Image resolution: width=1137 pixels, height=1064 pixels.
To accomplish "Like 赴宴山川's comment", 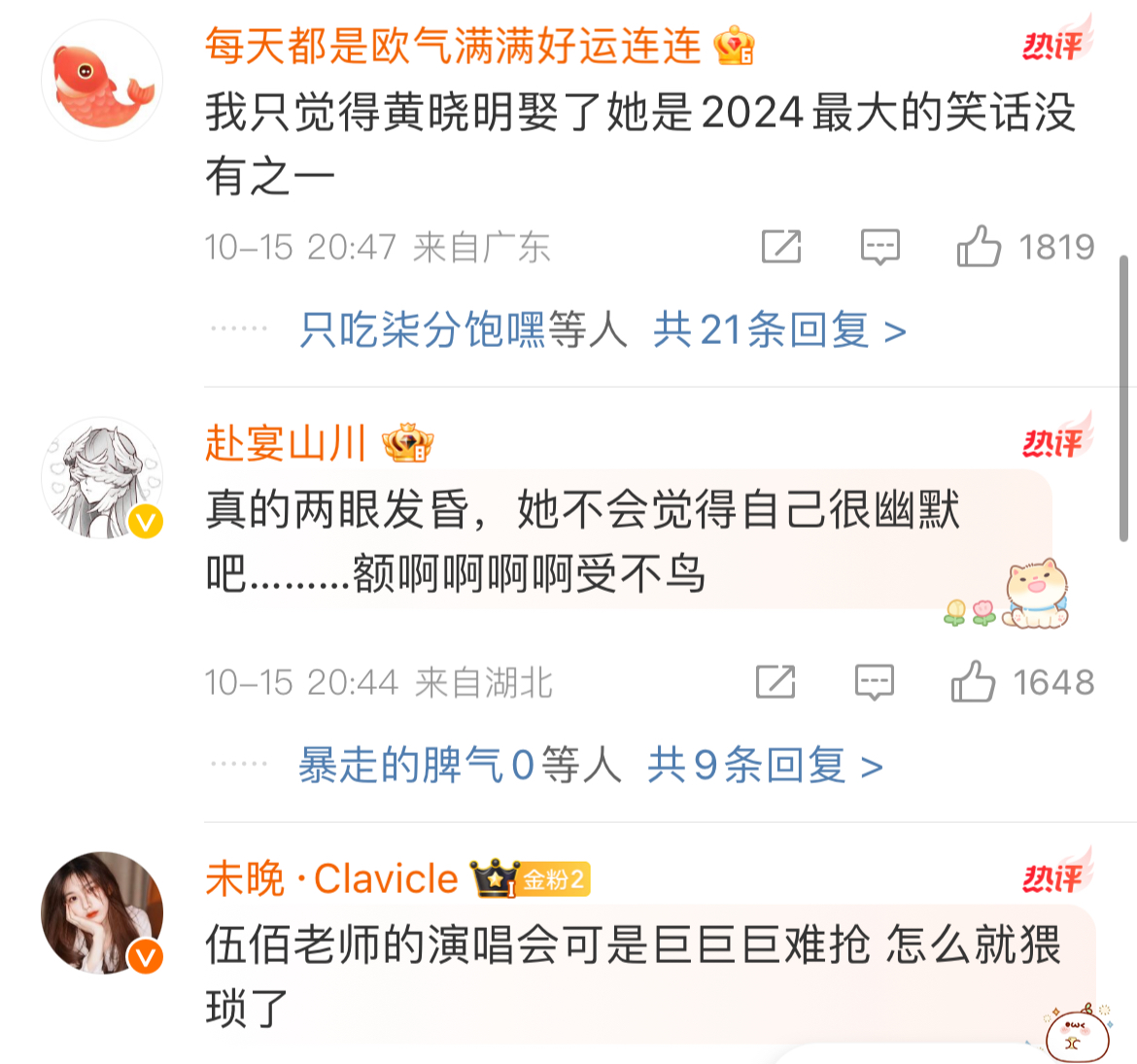I will point(973,681).
